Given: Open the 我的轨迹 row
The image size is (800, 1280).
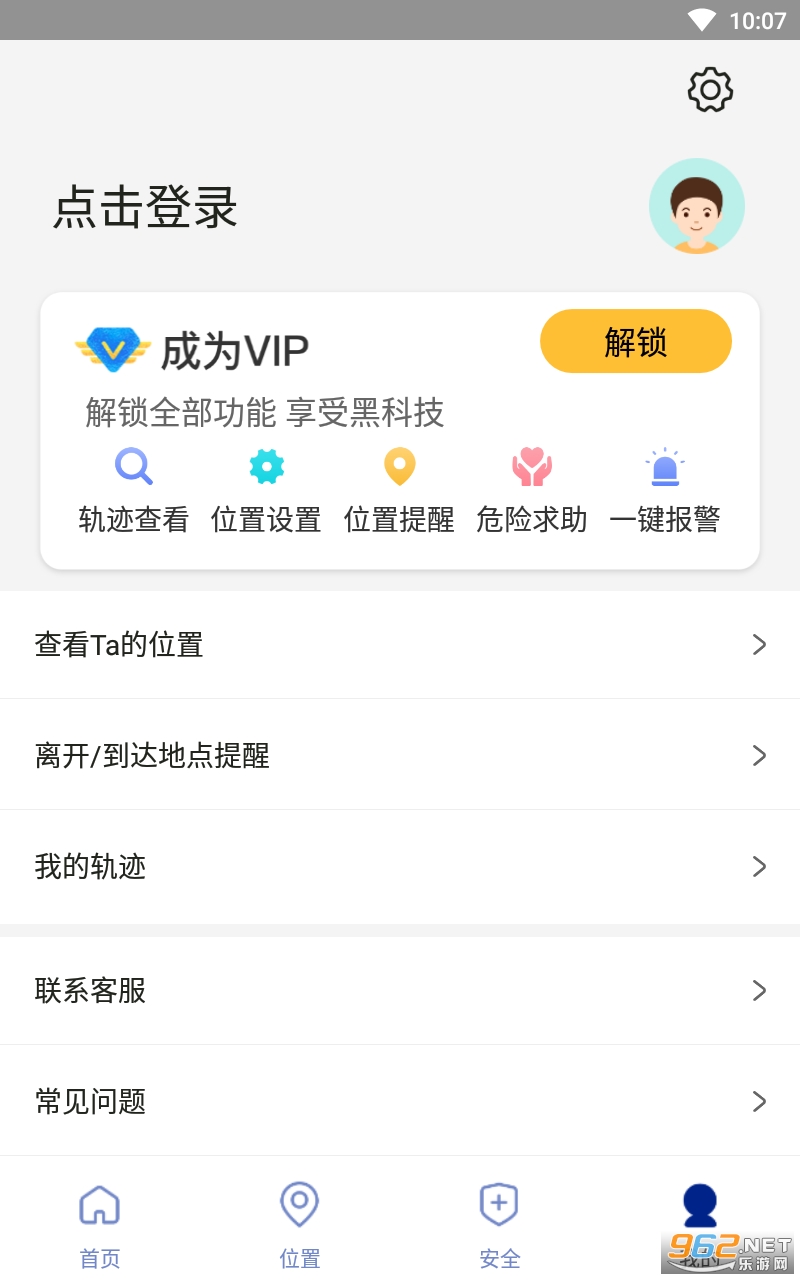Looking at the screenshot, I should (400, 866).
